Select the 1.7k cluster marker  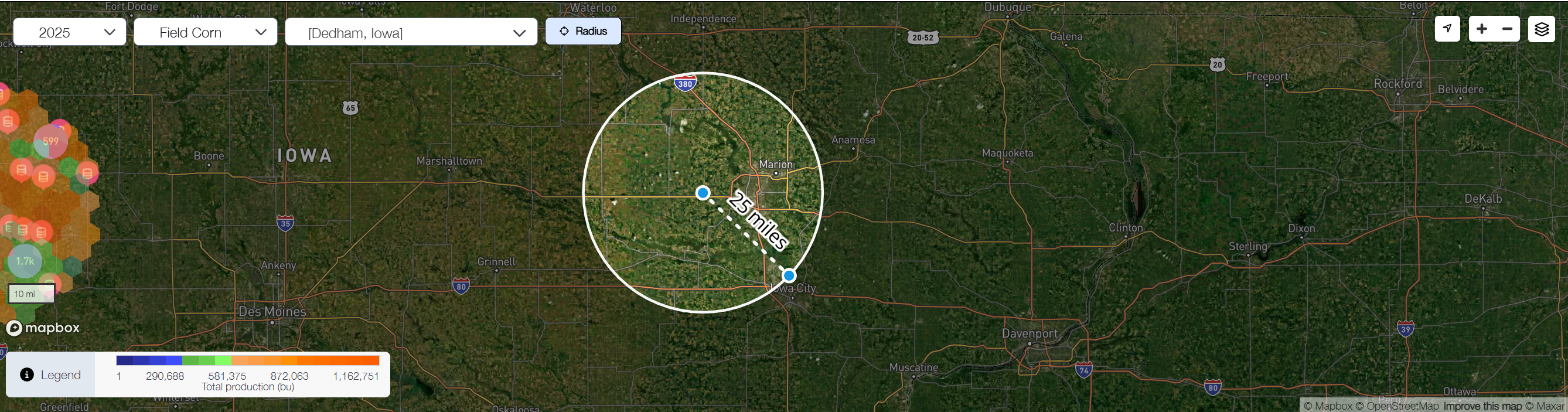25,261
